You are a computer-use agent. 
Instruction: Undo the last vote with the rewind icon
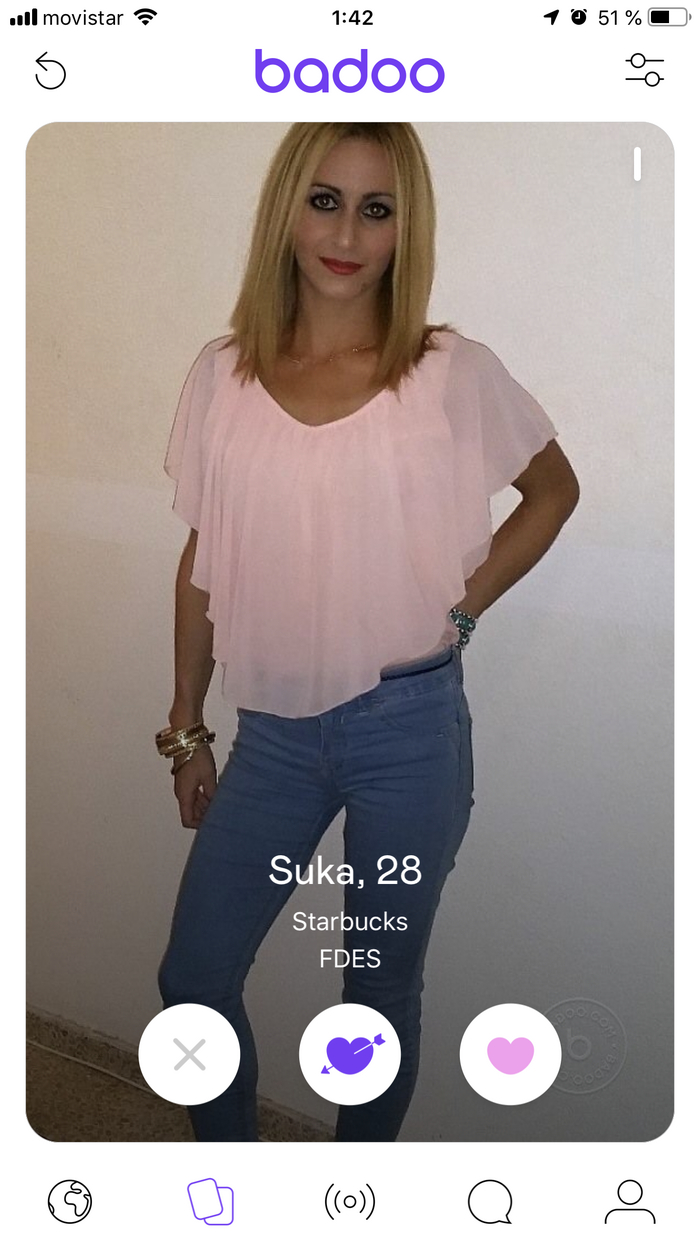[x=50, y=71]
